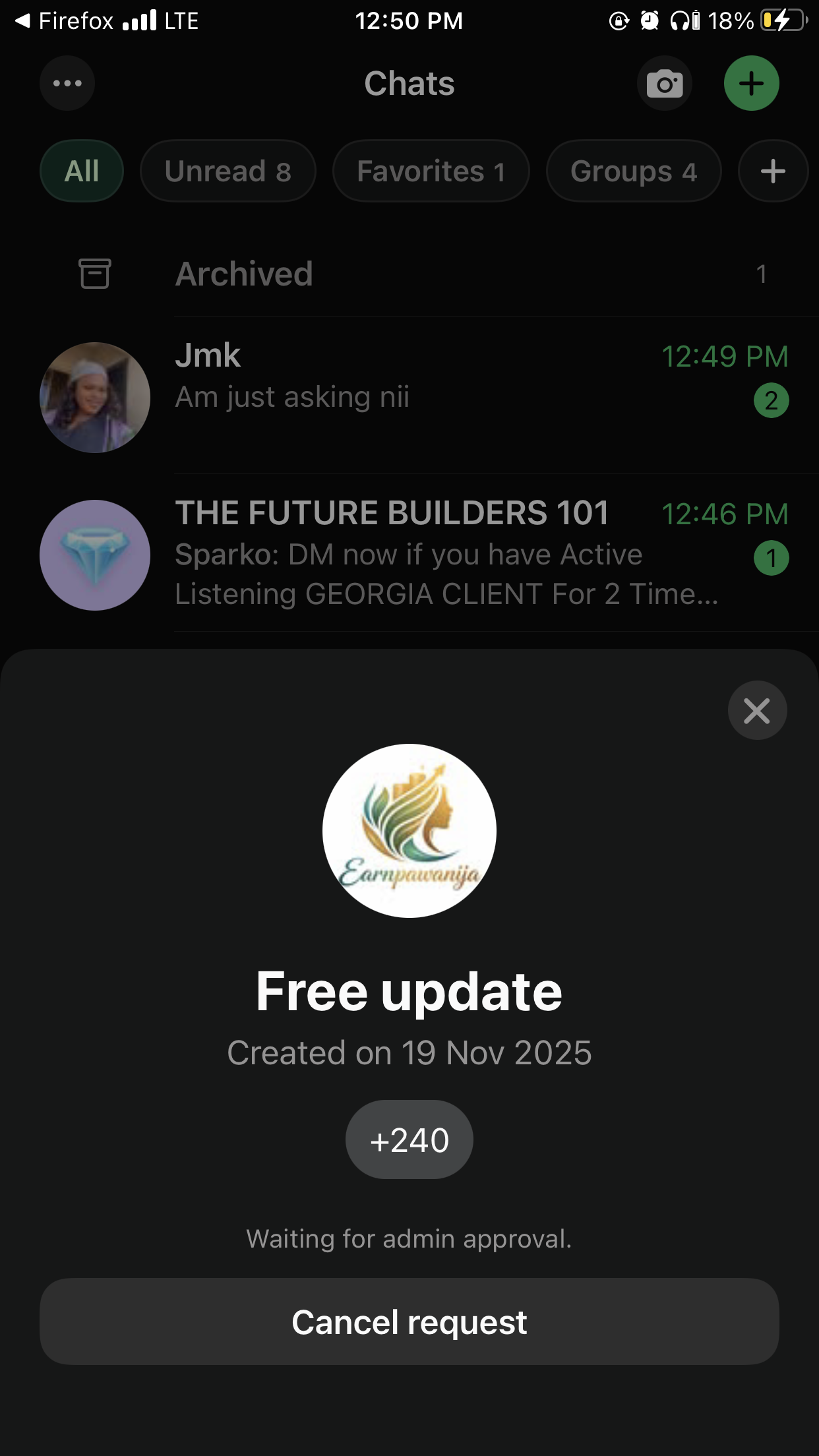
Task: Cancel the group join request
Action: tap(409, 1321)
